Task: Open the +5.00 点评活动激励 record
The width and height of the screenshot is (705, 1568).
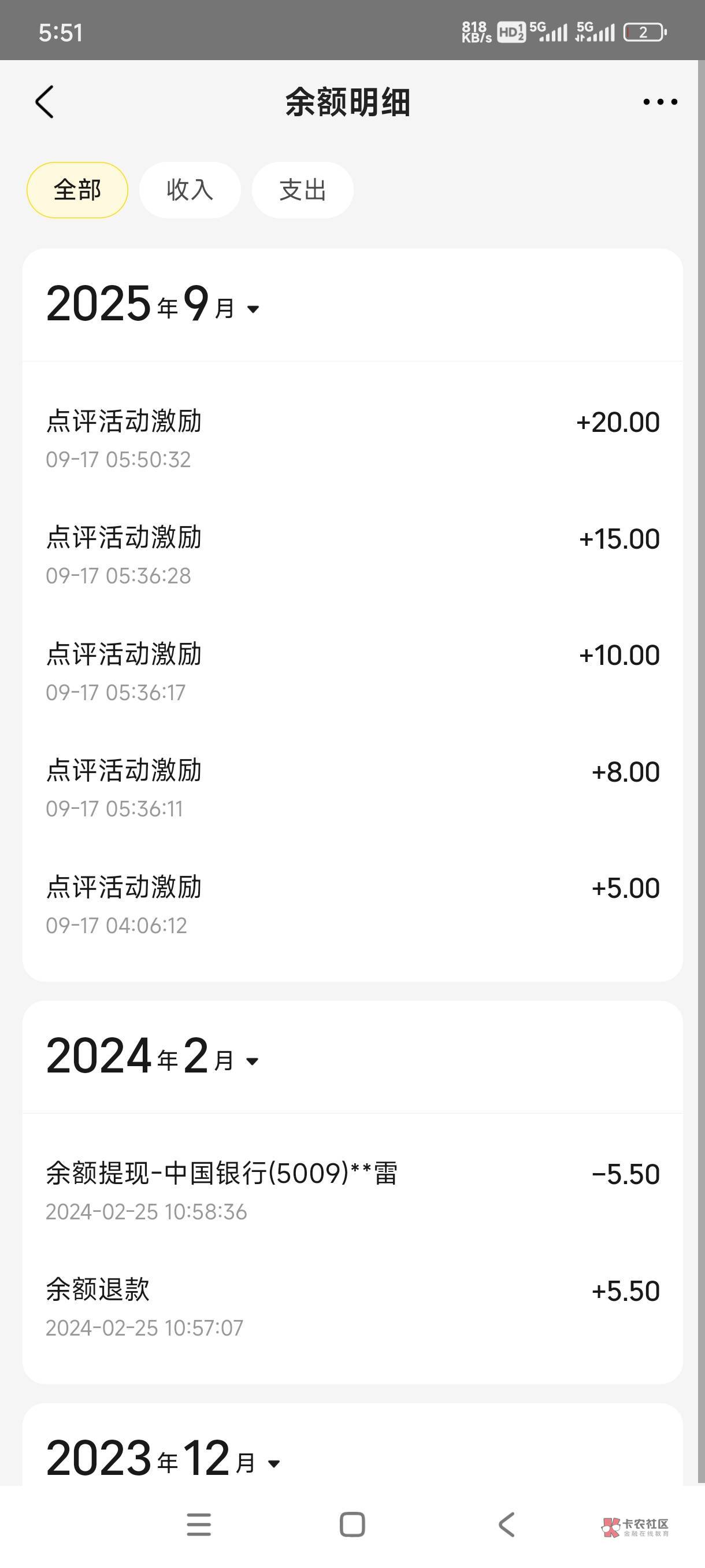Action: click(352, 904)
